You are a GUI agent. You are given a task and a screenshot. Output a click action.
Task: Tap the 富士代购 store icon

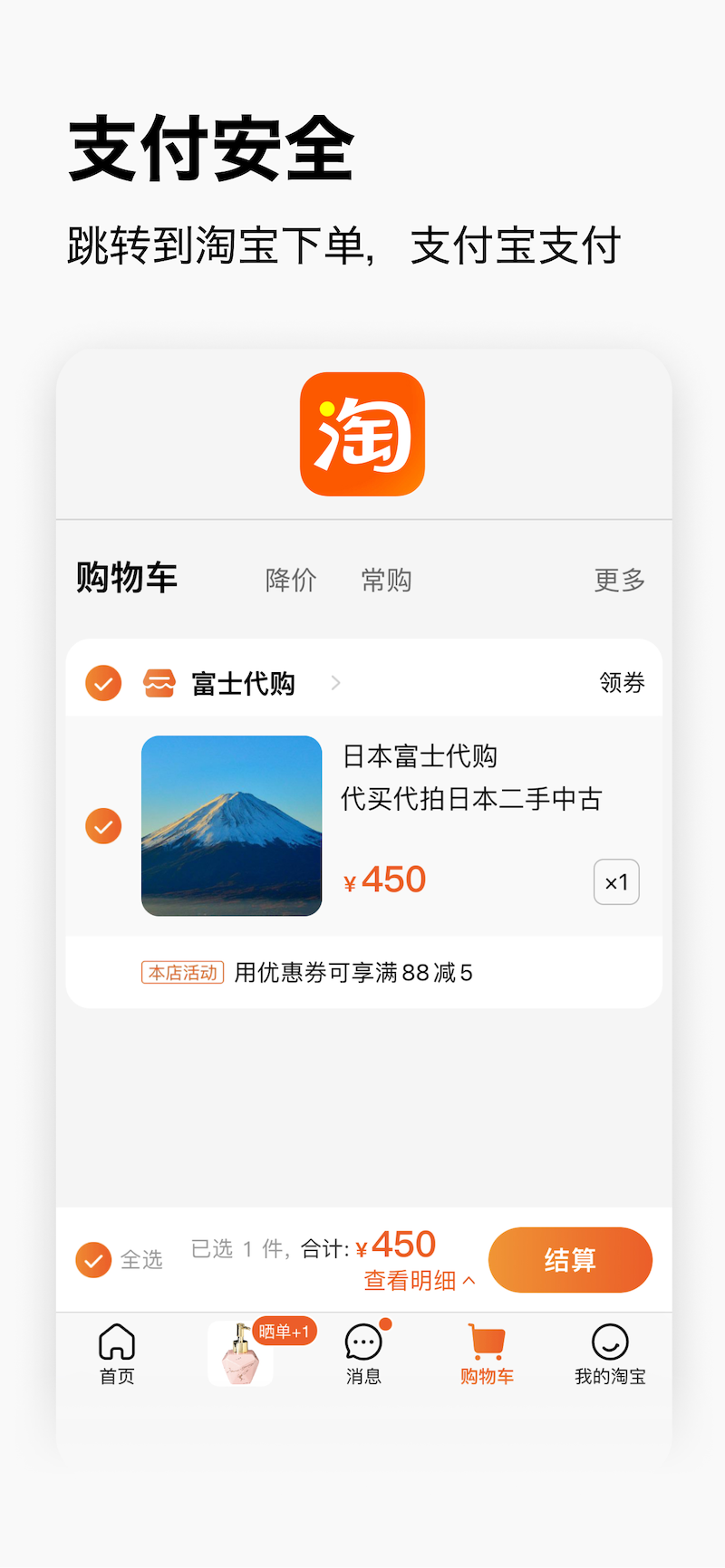[159, 683]
